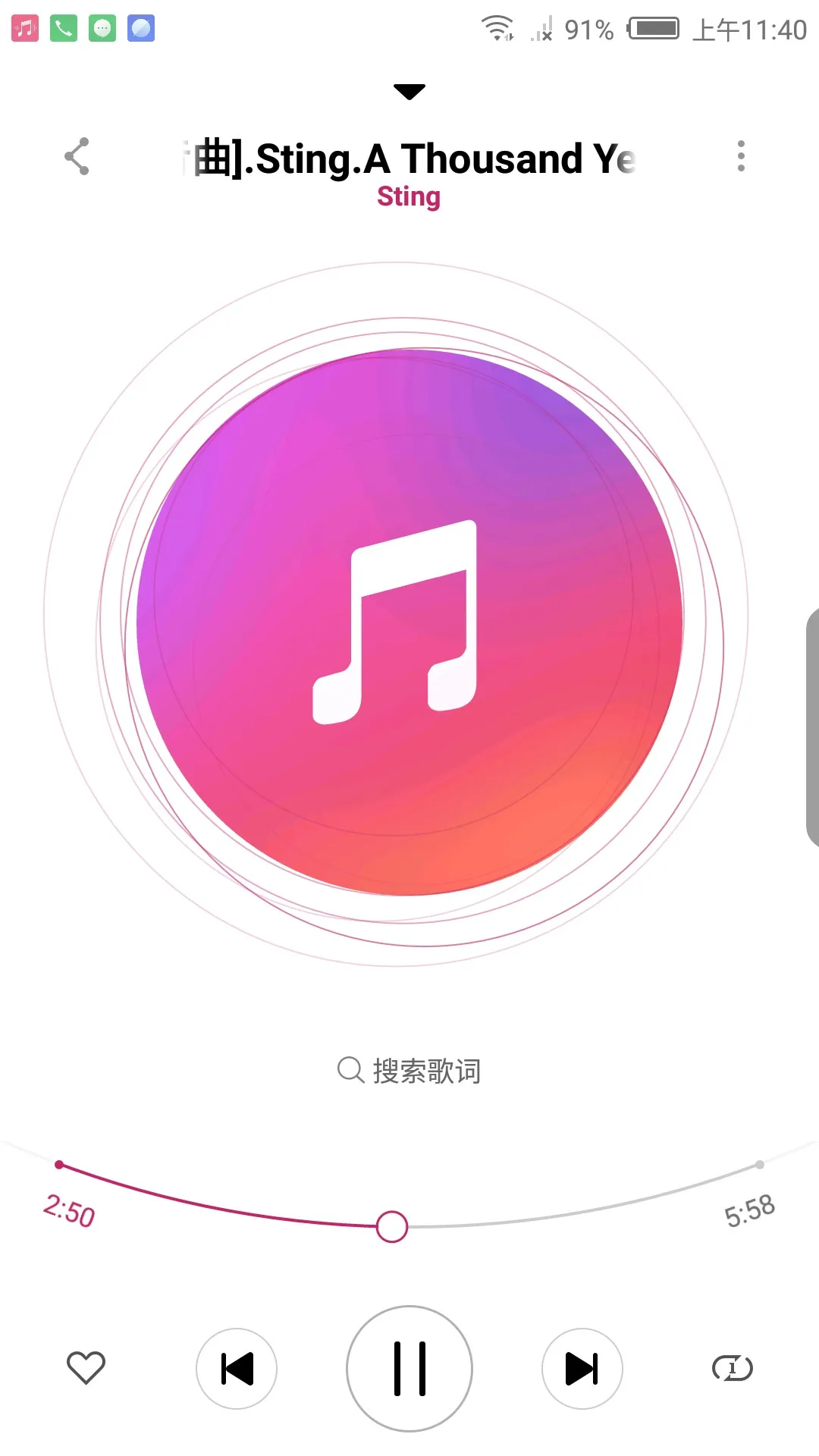Screen dimensions: 819x1456
Task: Change the repeat-one playback mode
Action: pos(733,1368)
